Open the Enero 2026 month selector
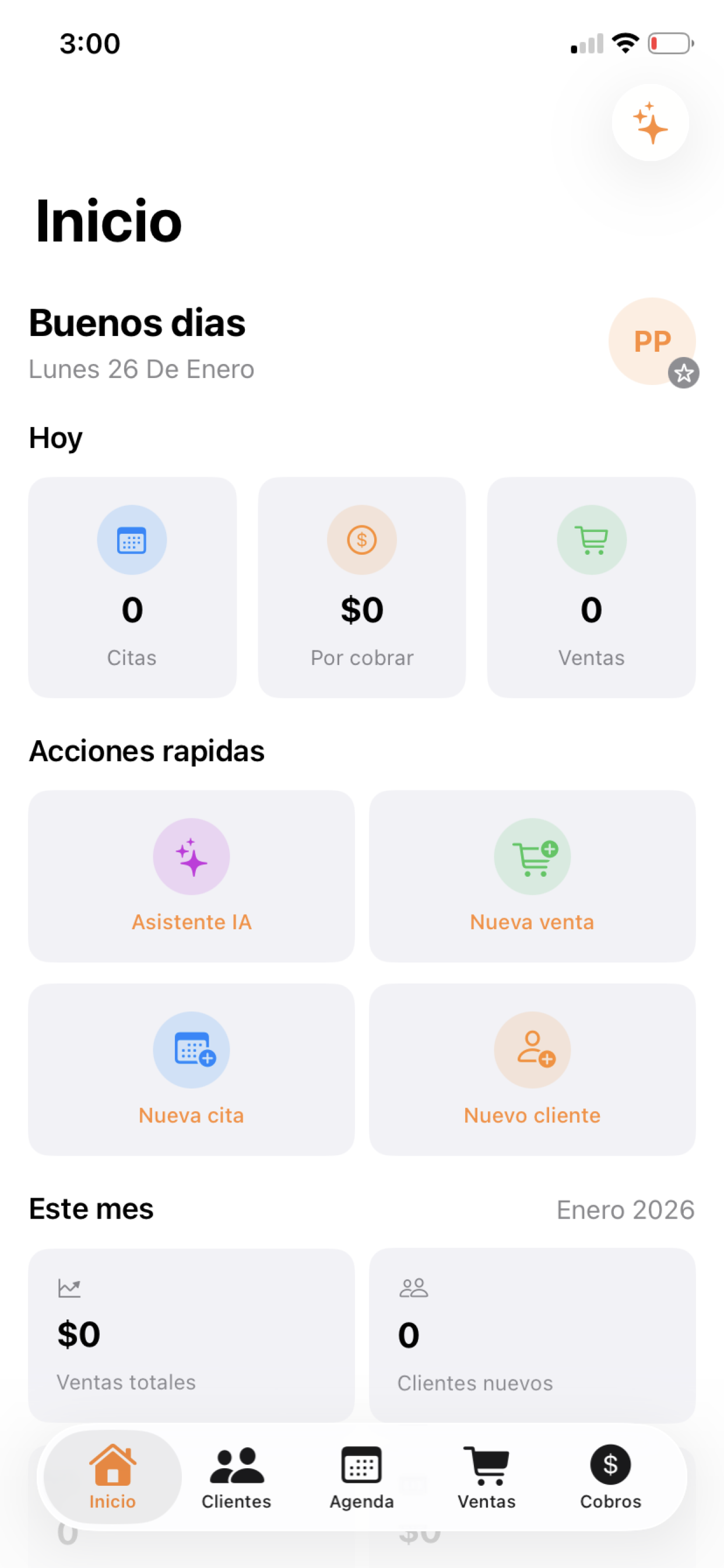This screenshot has width=724, height=1568. 625,1209
